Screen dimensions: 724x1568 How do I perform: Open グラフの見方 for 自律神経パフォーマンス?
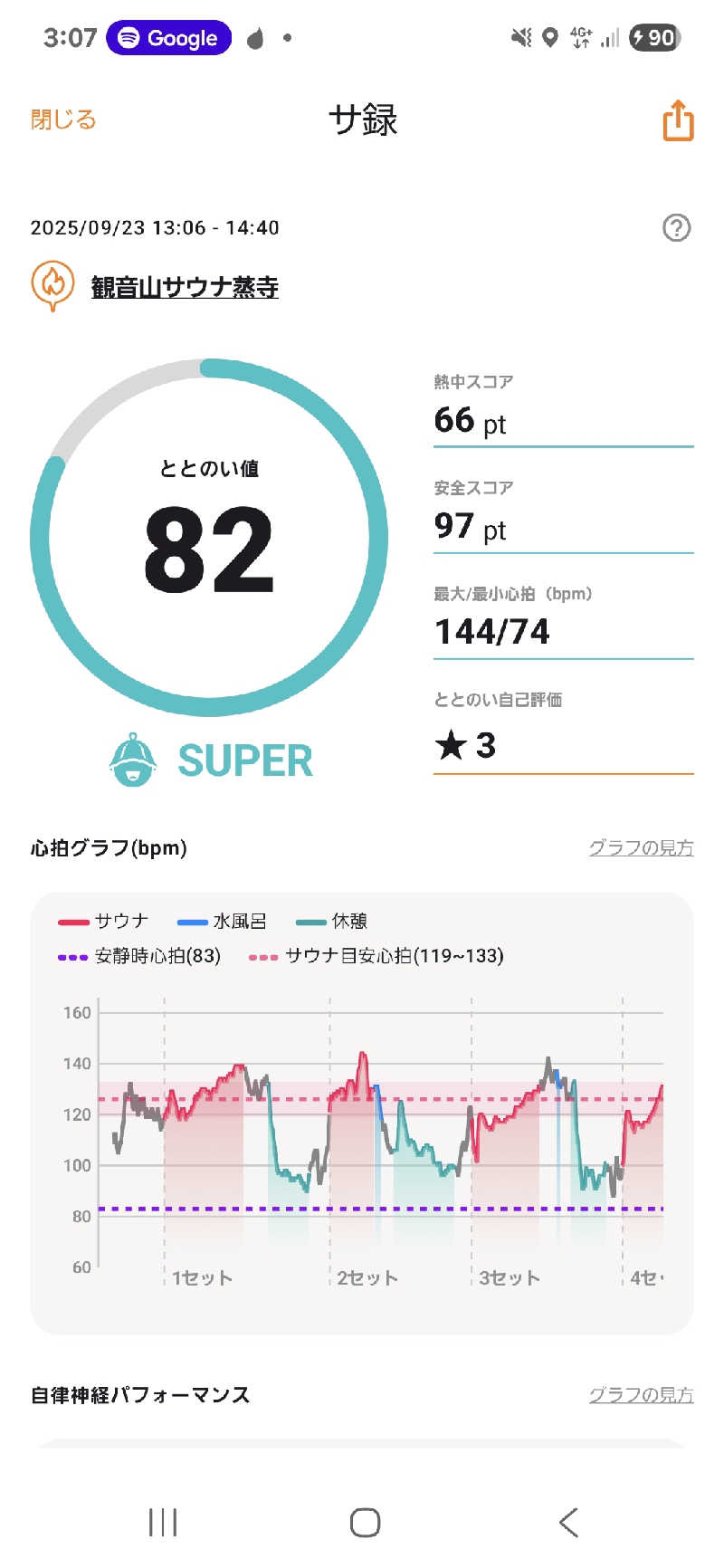641,1394
